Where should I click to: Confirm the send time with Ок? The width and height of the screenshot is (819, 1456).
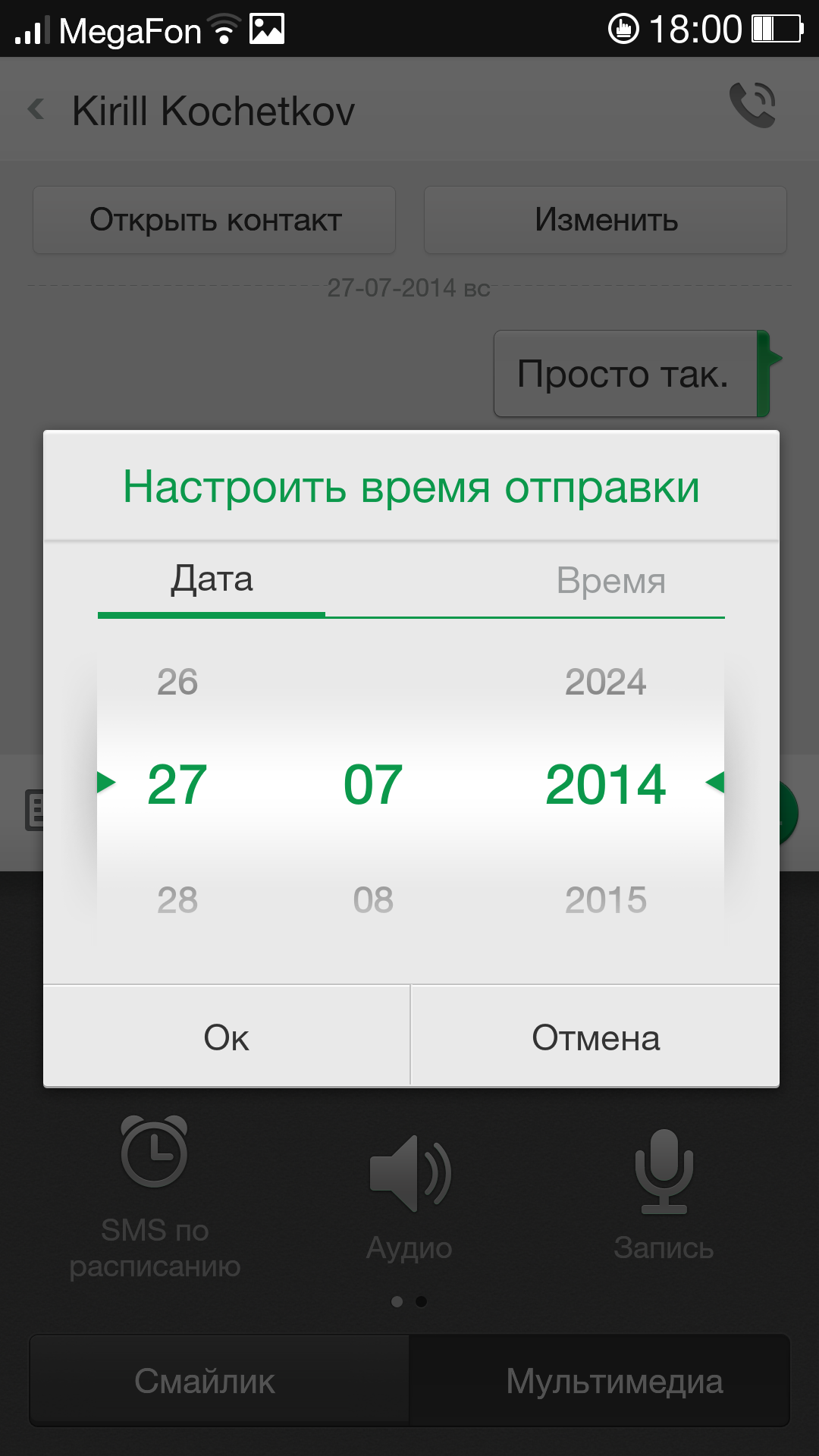click(x=226, y=1037)
